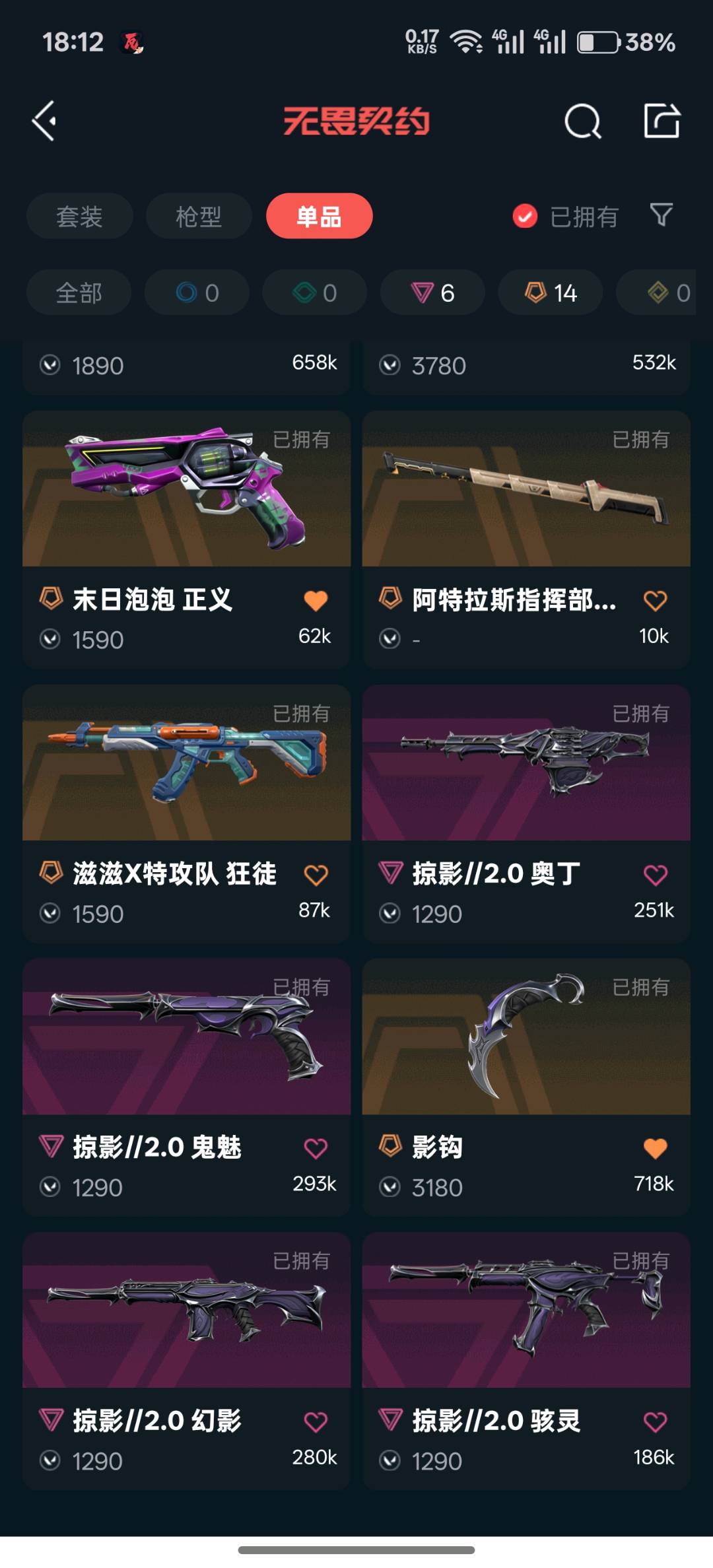
Task: Uncheck the 已拥有 filter checkbox
Action: (x=525, y=216)
